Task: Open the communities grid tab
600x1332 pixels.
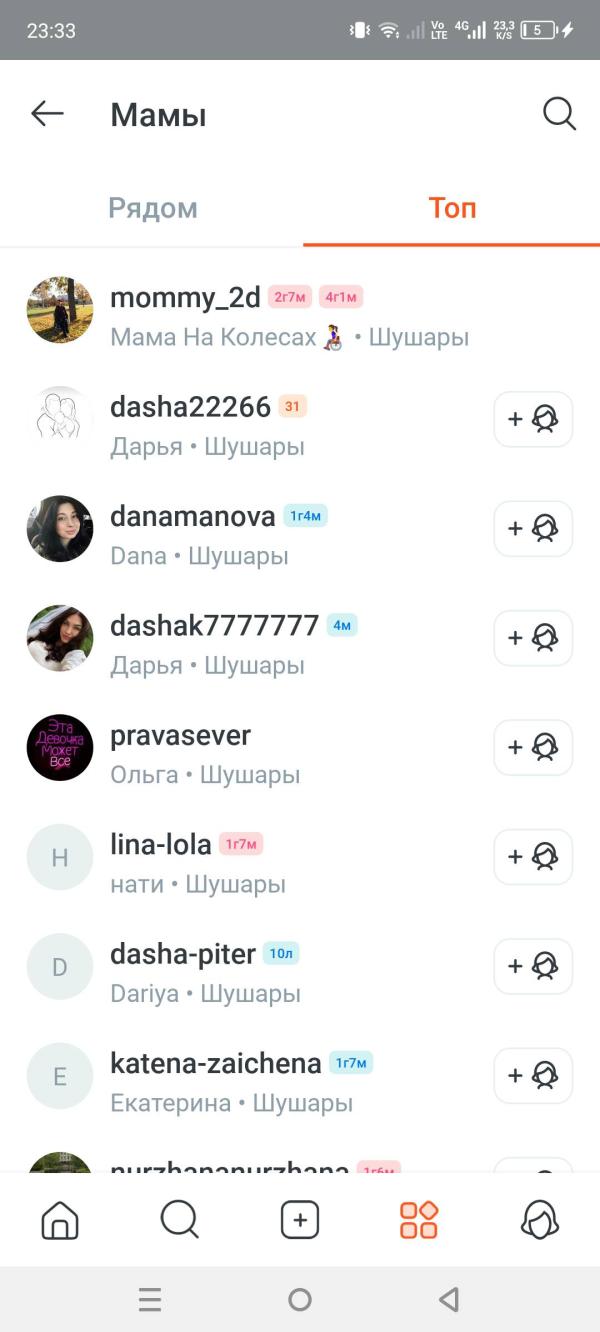Action: 419,1220
